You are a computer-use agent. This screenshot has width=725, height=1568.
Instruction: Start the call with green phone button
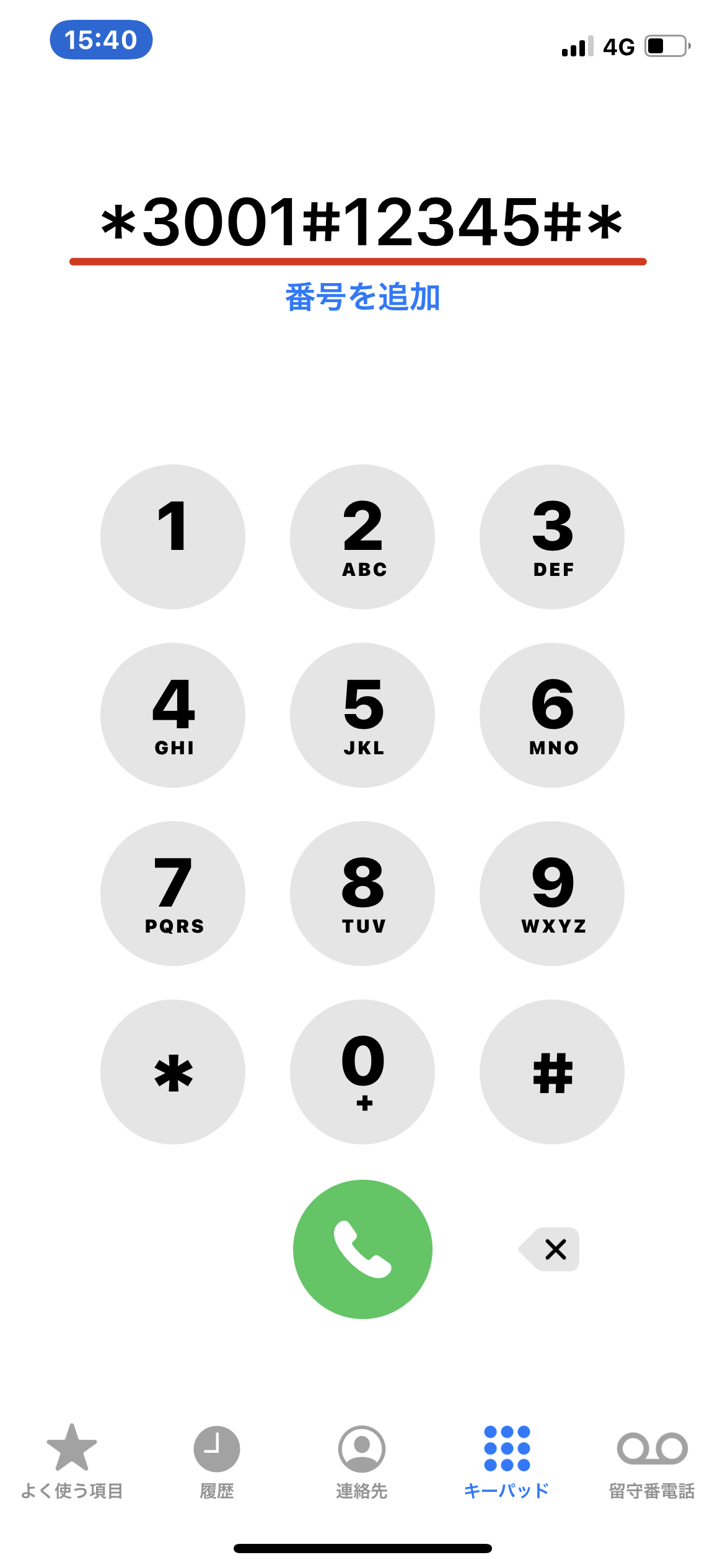[x=362, y=1249]
